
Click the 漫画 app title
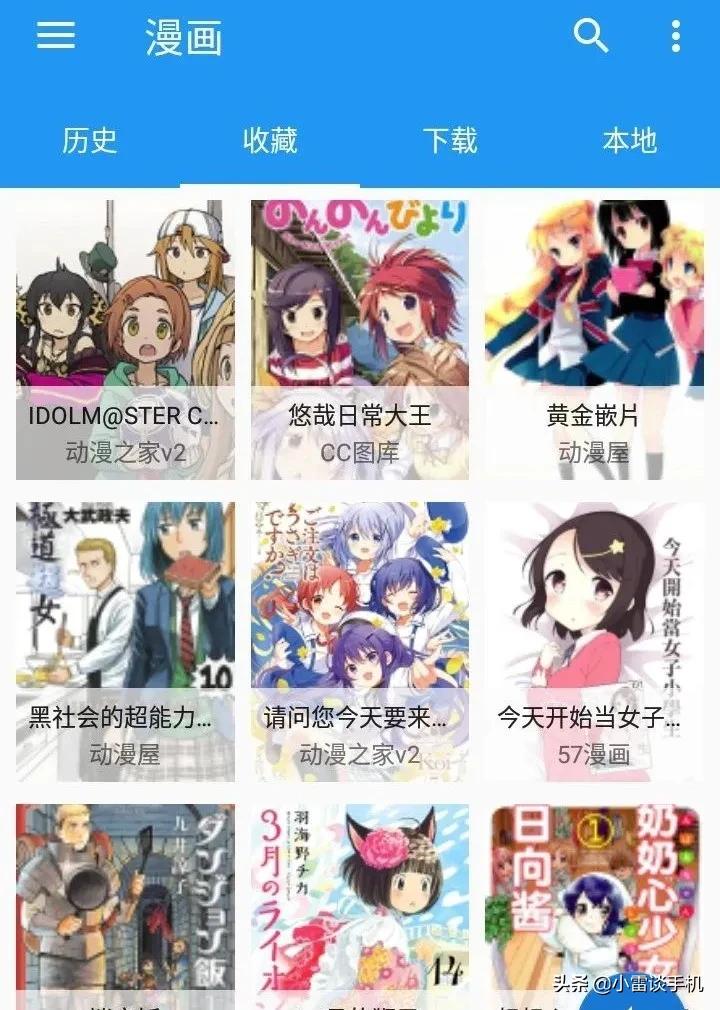click(x=186, y=37)
